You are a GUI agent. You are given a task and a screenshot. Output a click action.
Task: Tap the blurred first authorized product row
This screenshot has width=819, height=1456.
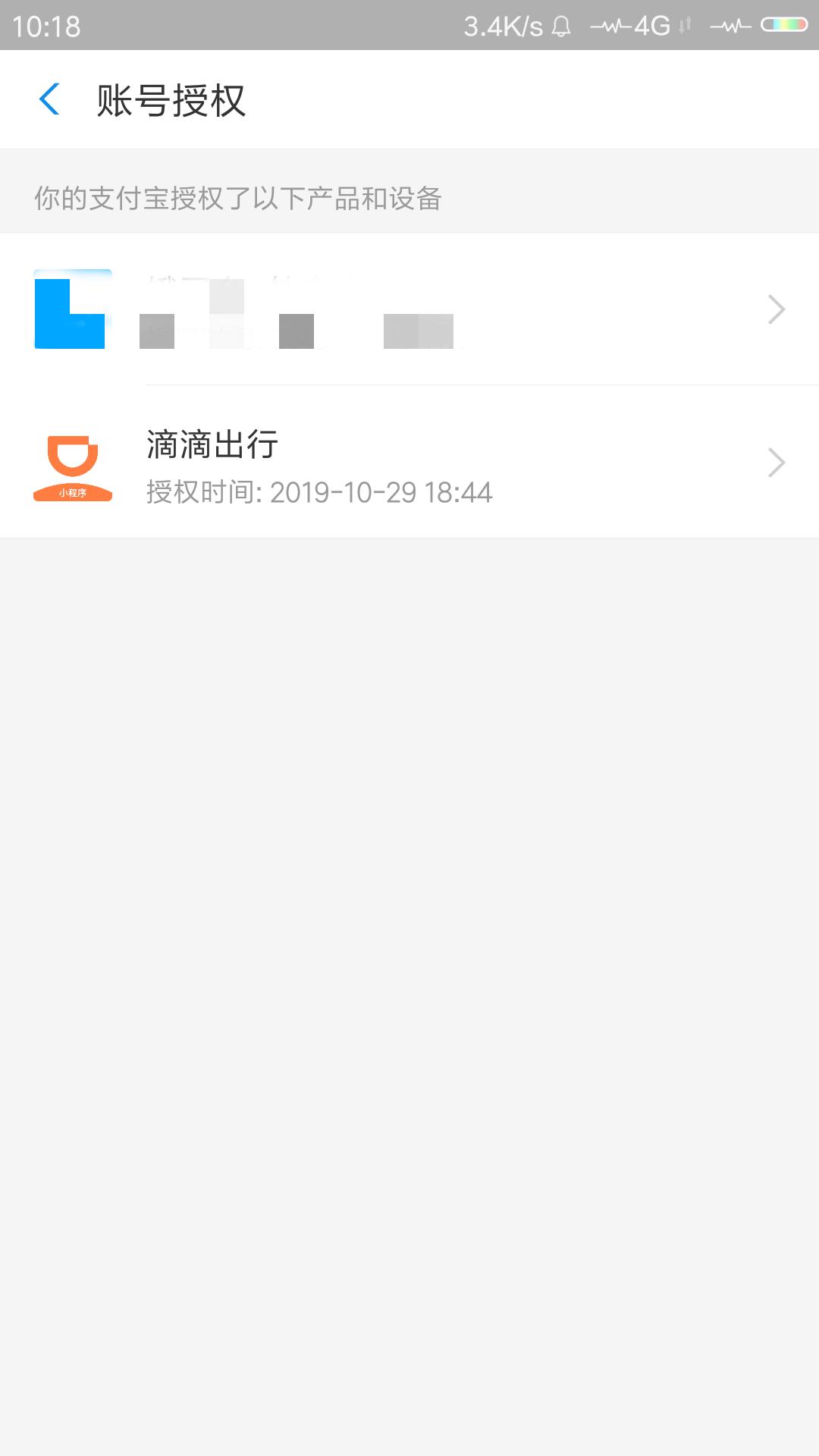[409, 309]
